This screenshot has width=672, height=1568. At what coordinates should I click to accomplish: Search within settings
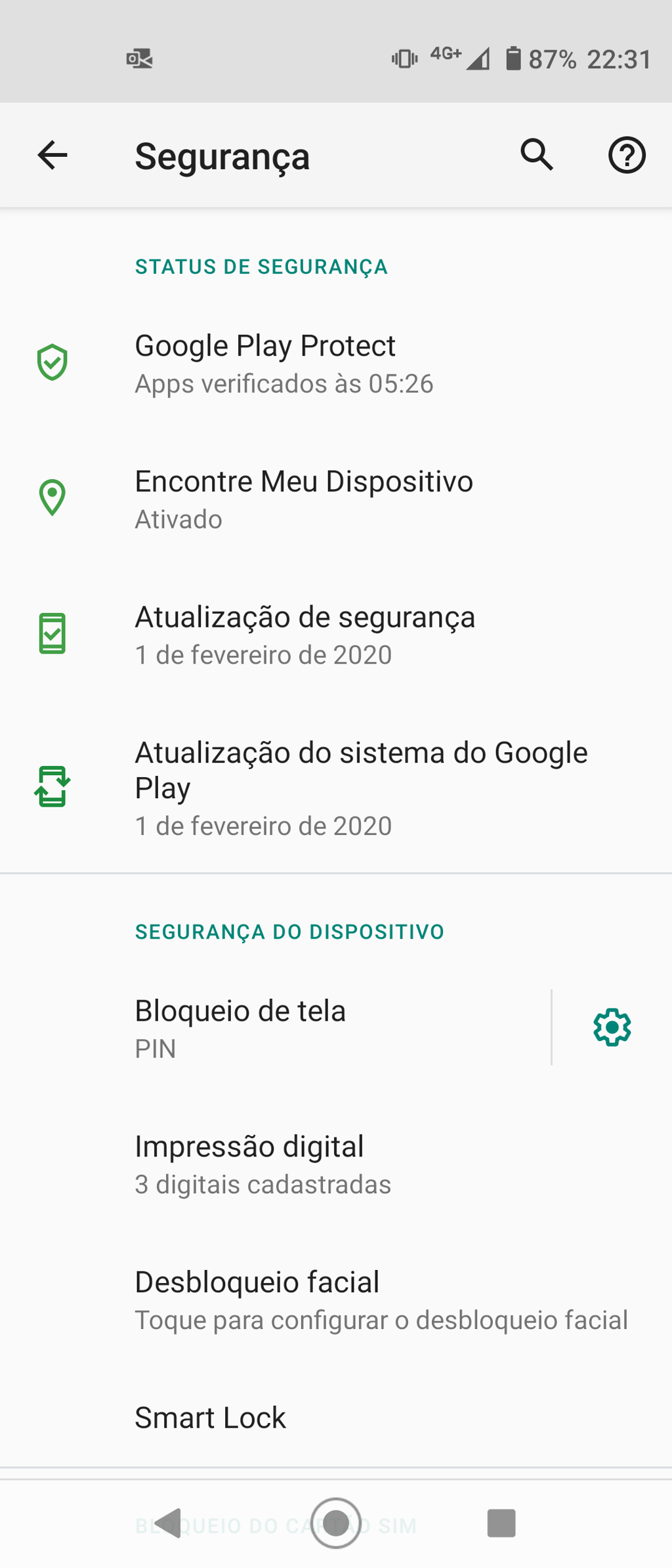pos(537,156)
